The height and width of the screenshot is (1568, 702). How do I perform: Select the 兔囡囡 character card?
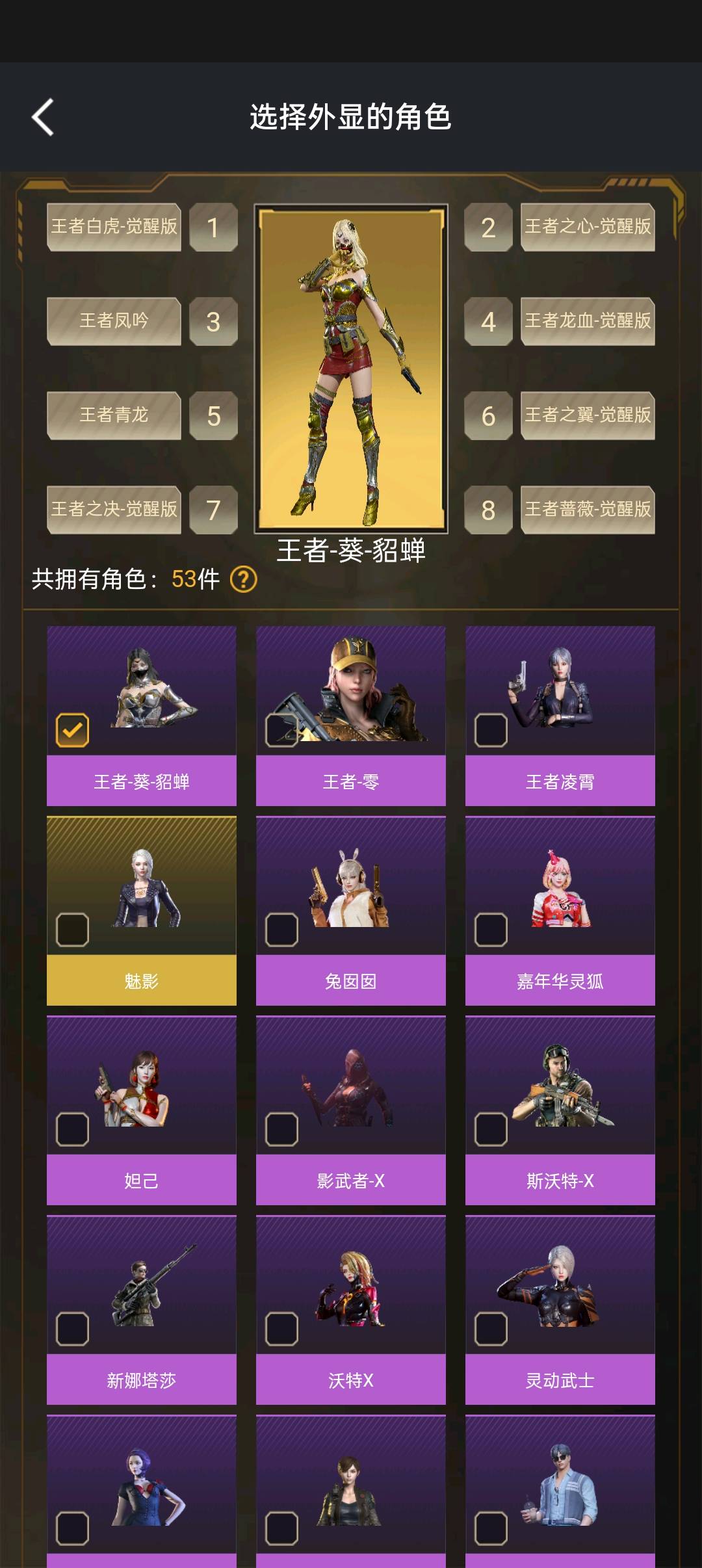point(351,910)
